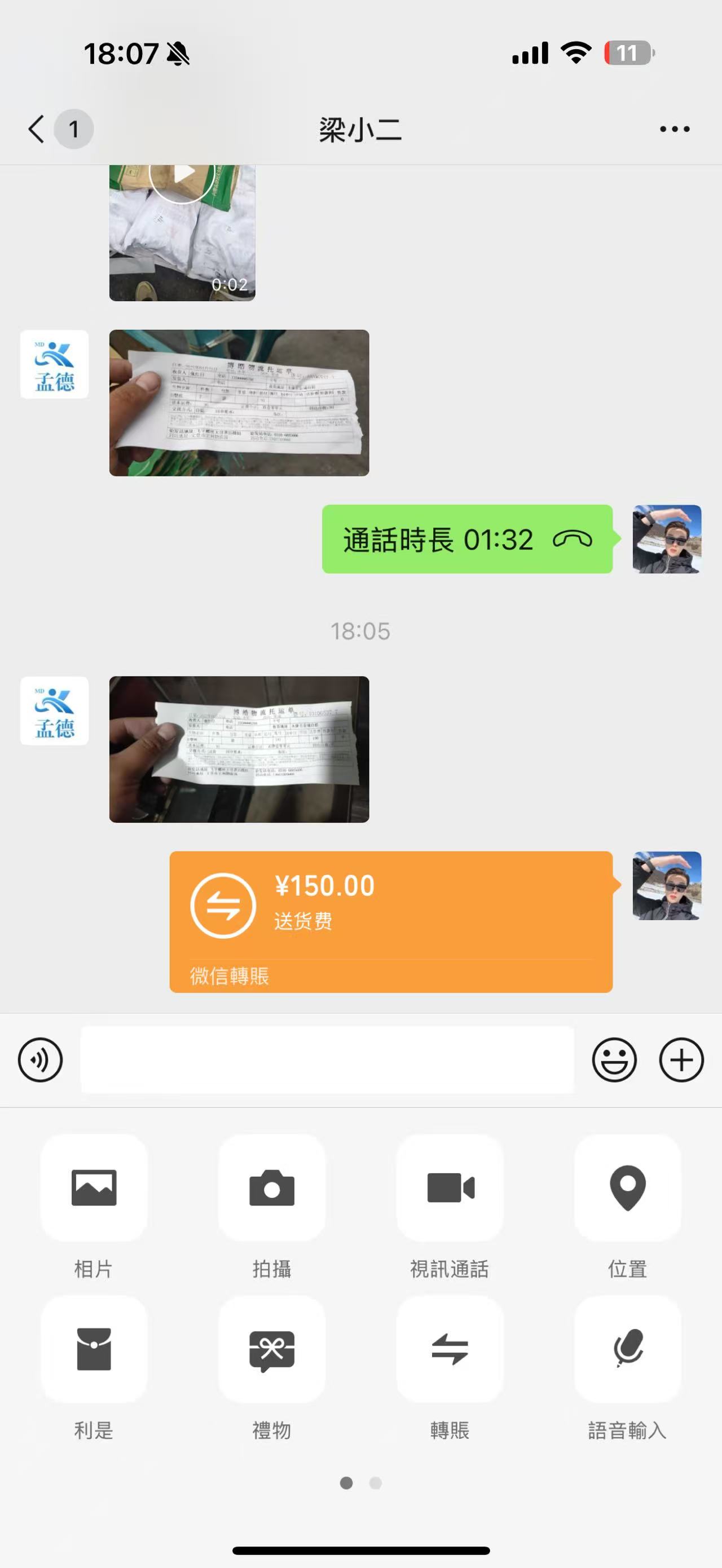Focus the message text field
The image size is (722, 1568).
pos(328,1060)
